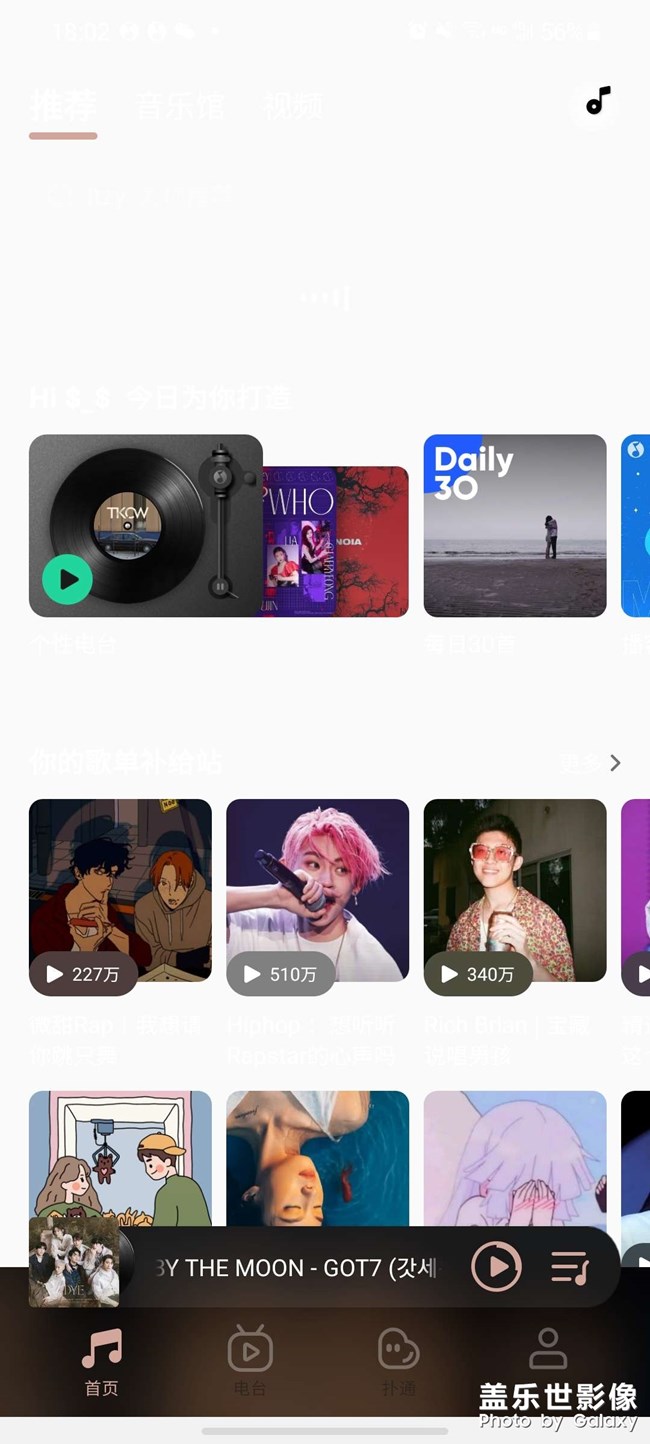Open the Daily 30 每日30首 card
Image resolution: width=650 pixels, height=1444 pixels.
(x=514, y=525)
